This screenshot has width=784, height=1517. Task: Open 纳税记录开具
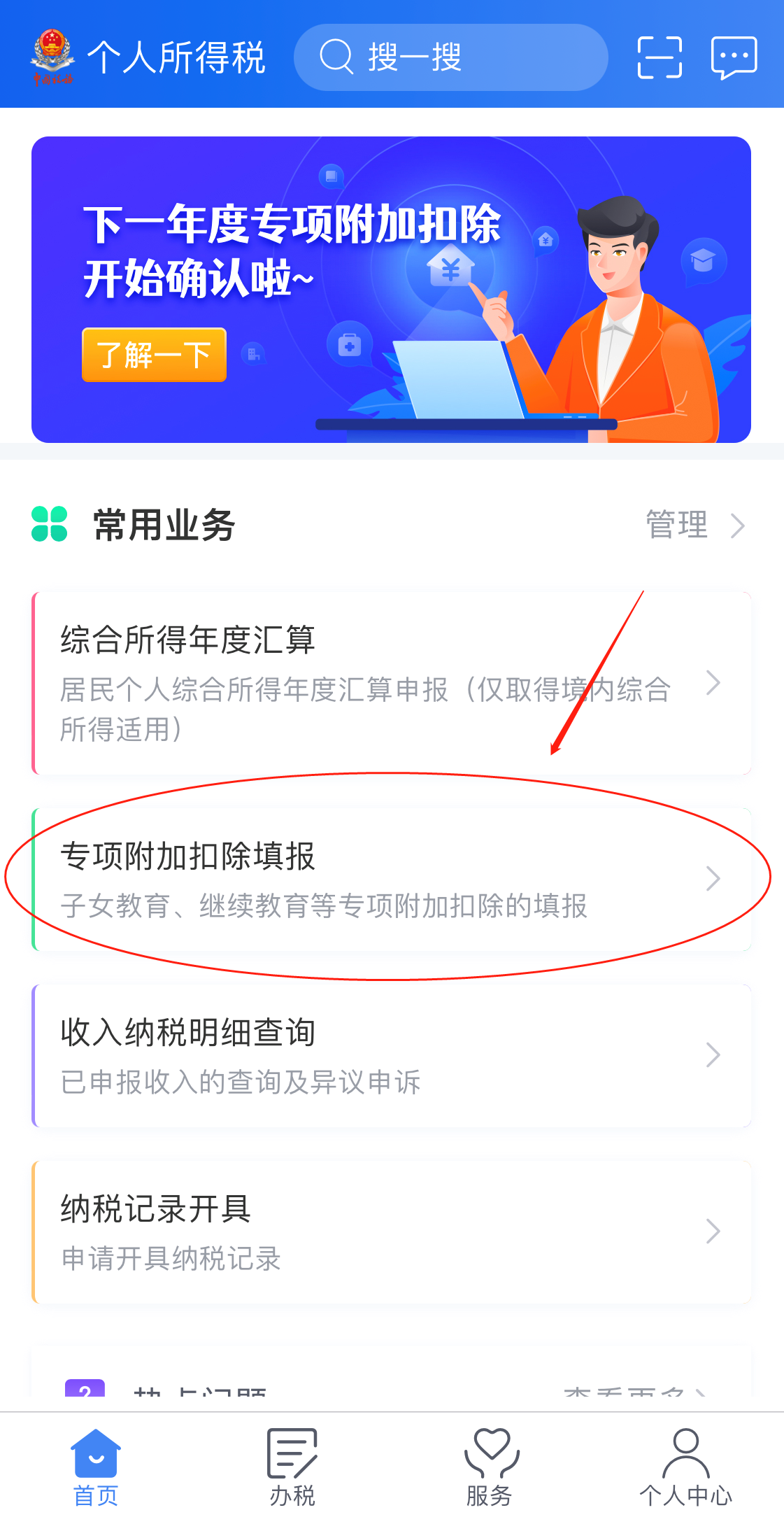[x=392, y=1232]
